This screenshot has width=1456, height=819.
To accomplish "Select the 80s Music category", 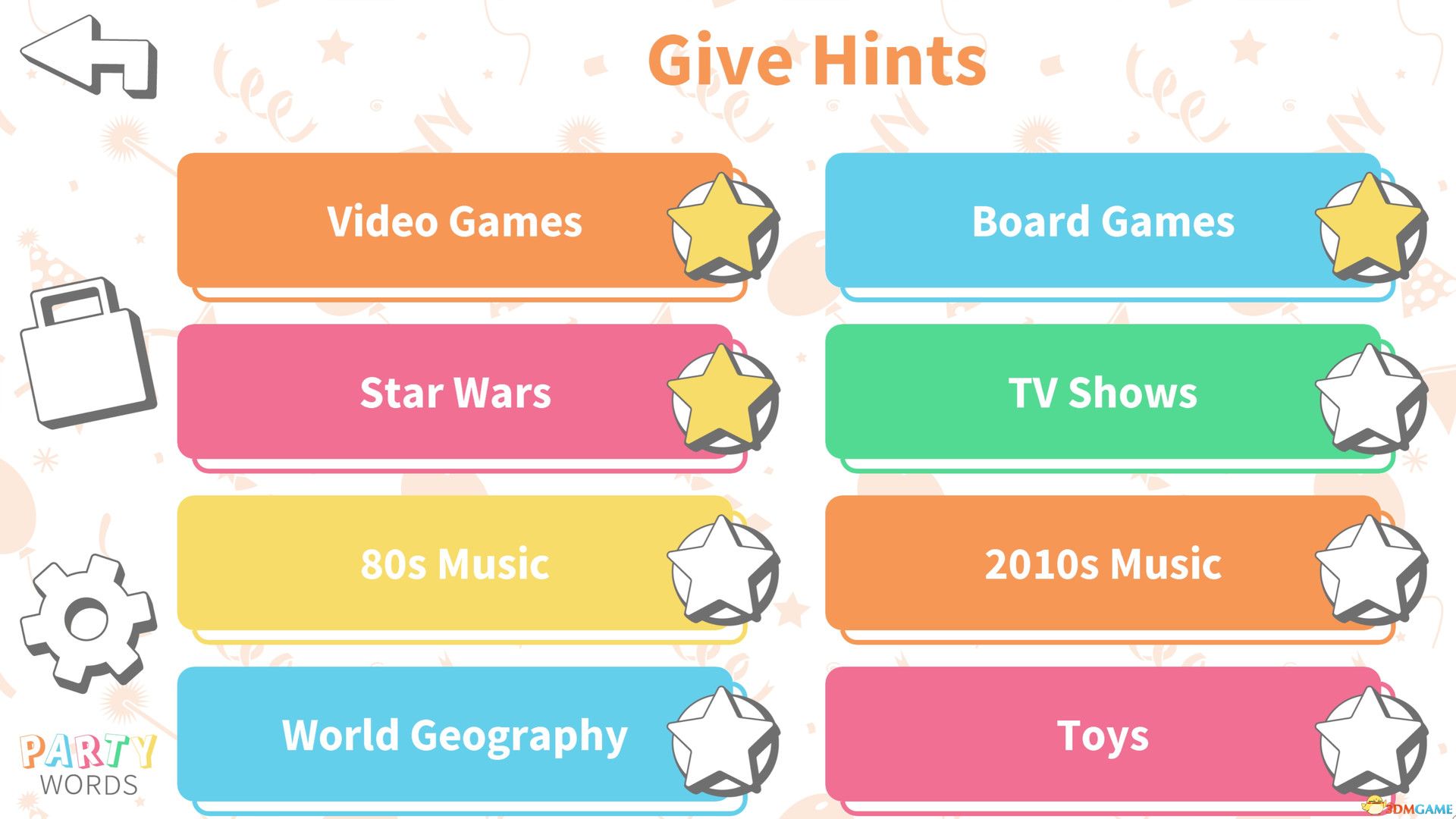I will [x=455, y=564].
